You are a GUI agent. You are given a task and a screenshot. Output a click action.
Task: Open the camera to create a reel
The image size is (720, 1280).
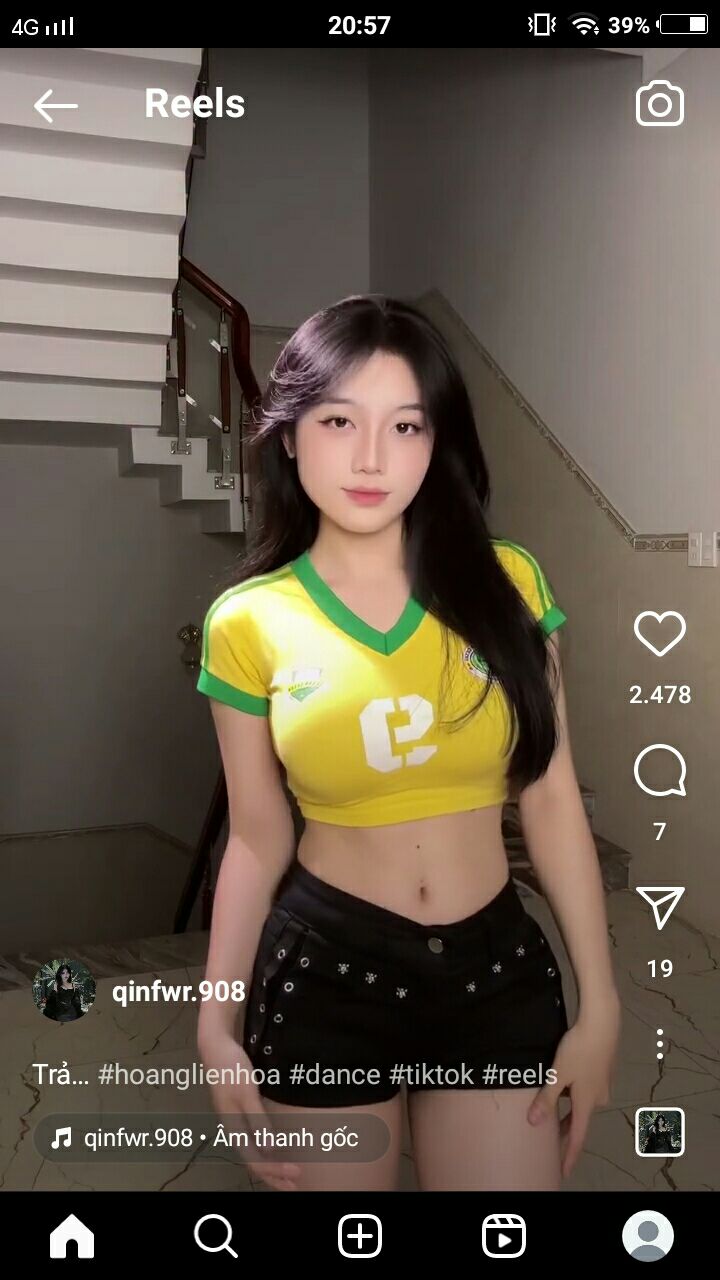click(660, 104)
